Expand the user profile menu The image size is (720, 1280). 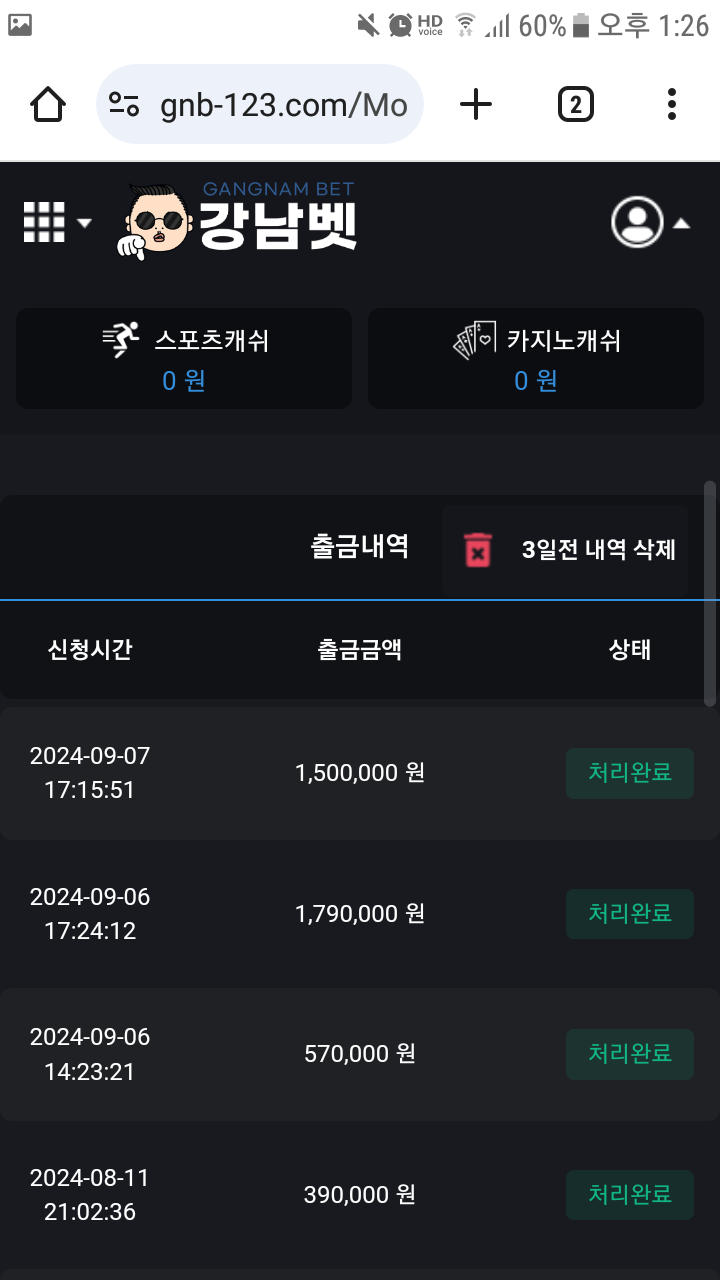coord(650,222)
